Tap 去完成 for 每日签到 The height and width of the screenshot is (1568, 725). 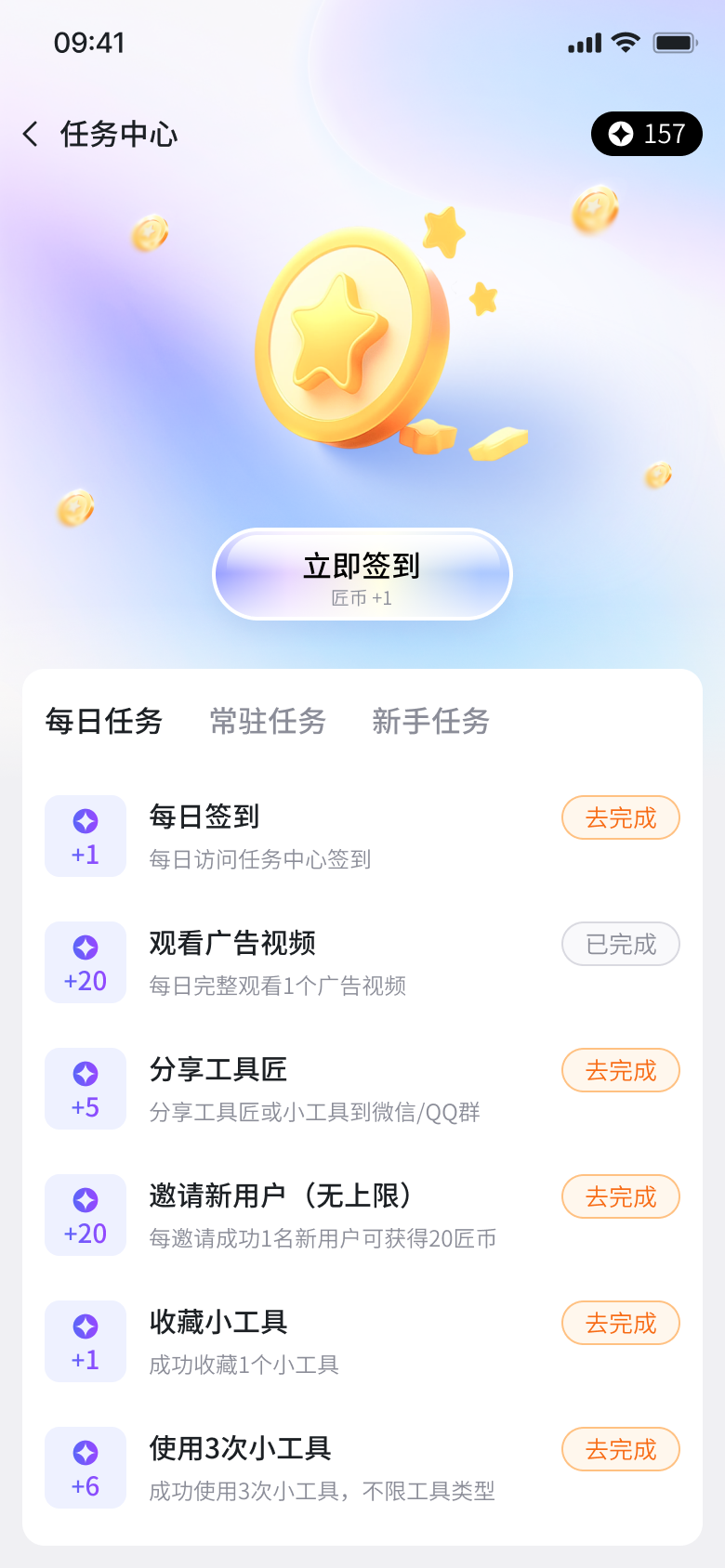click(x=620, y=818)
